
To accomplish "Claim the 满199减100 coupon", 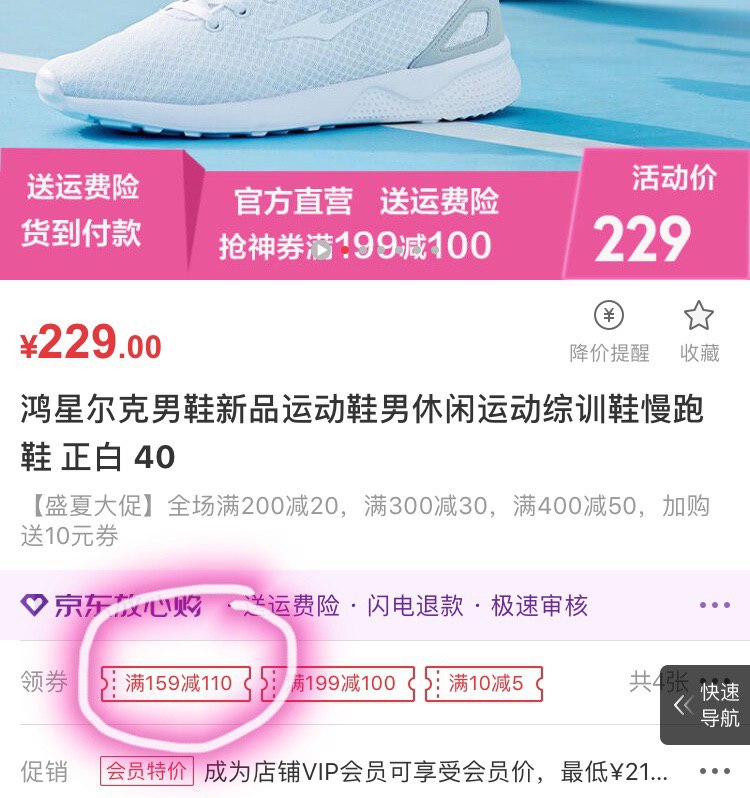I will coord(340,685).
